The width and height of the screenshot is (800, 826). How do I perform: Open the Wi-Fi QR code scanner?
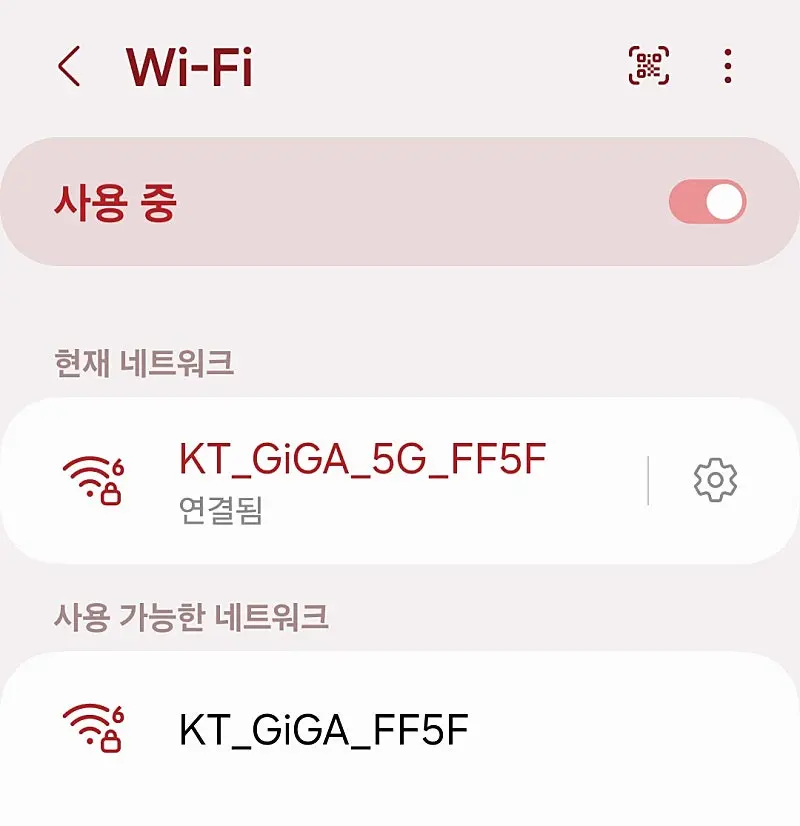pos(649,67)
